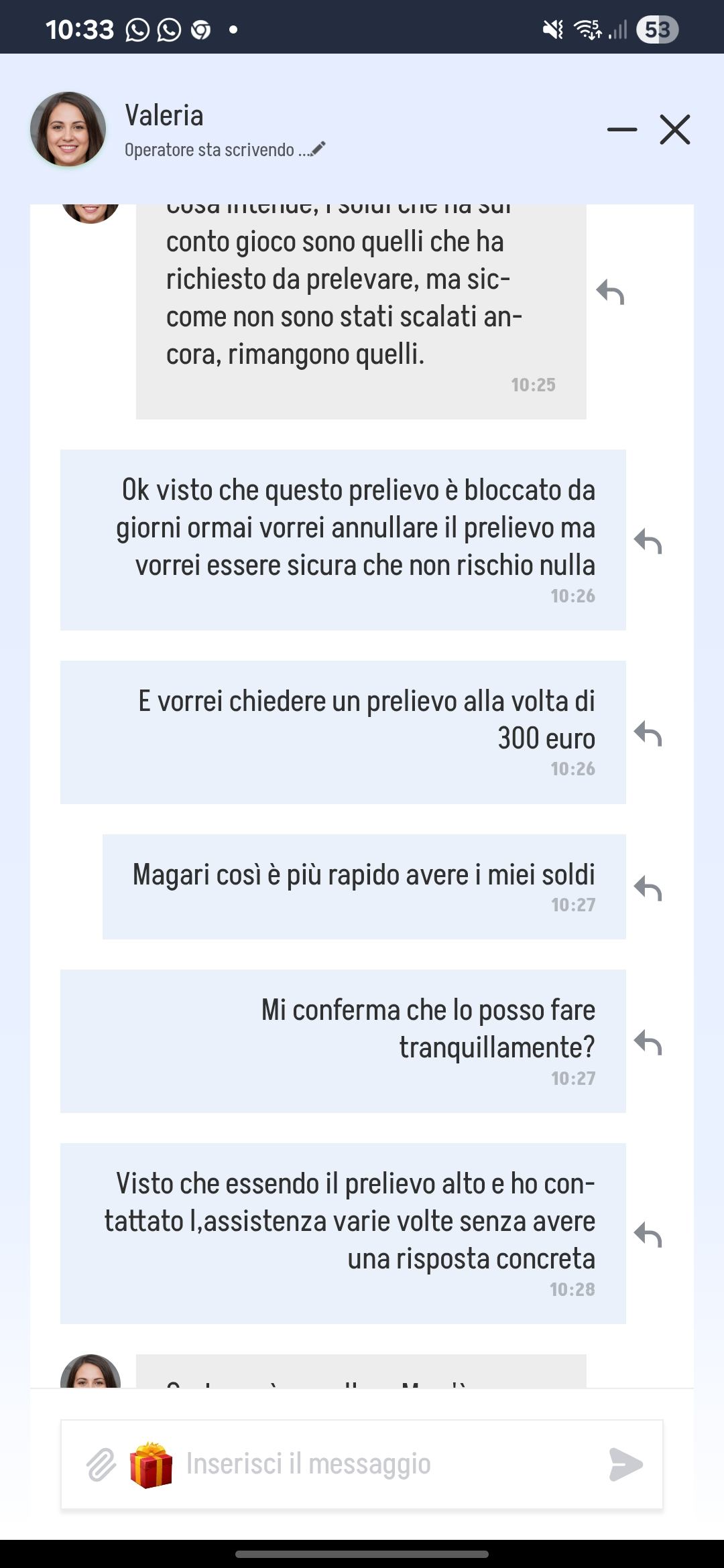The height and width of the screenshot is (1568, 724).
Task: Minimize the chat with Valeria
Action: (x=621, y=129)
